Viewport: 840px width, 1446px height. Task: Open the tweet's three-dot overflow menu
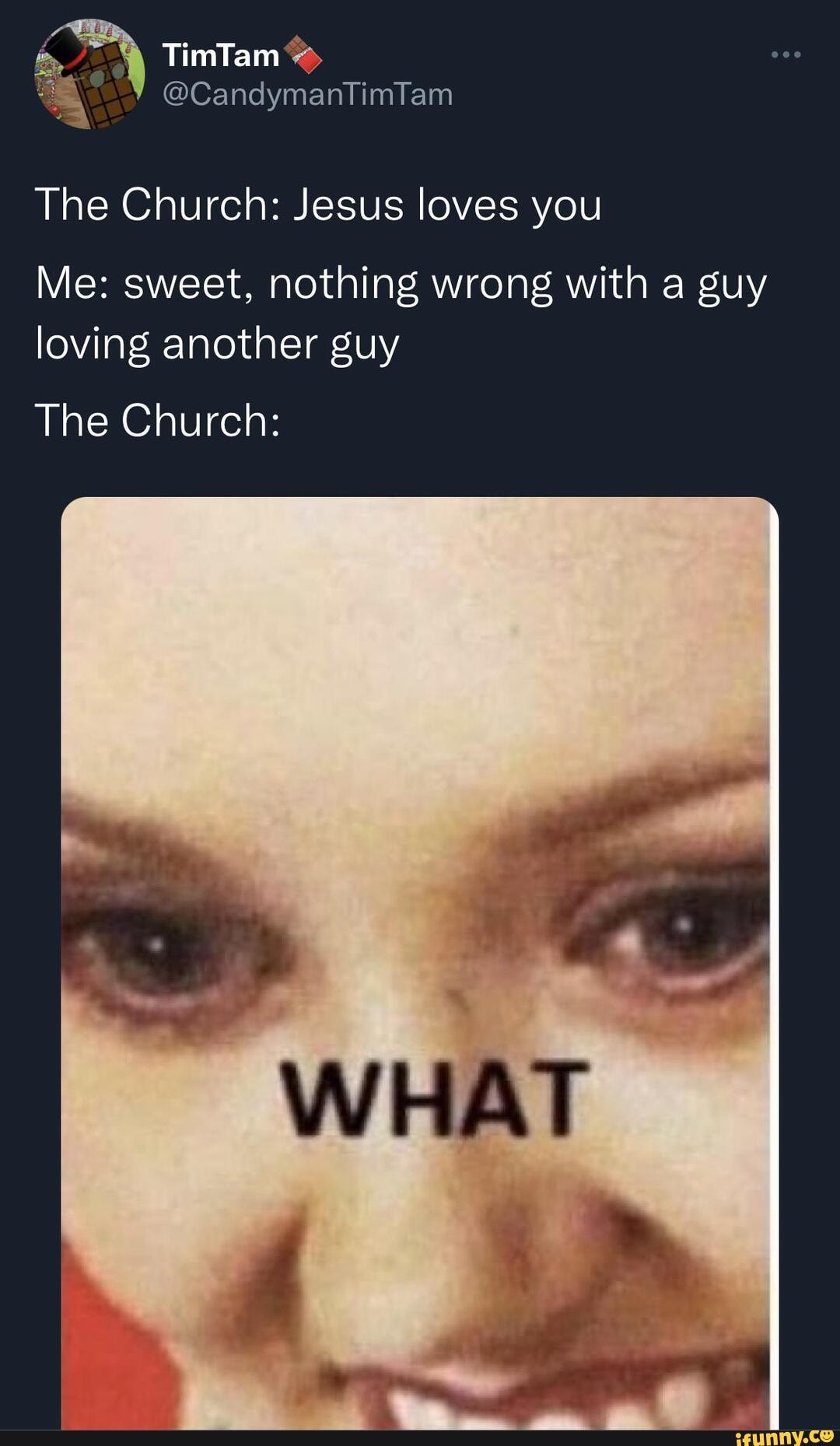point(786,54)
